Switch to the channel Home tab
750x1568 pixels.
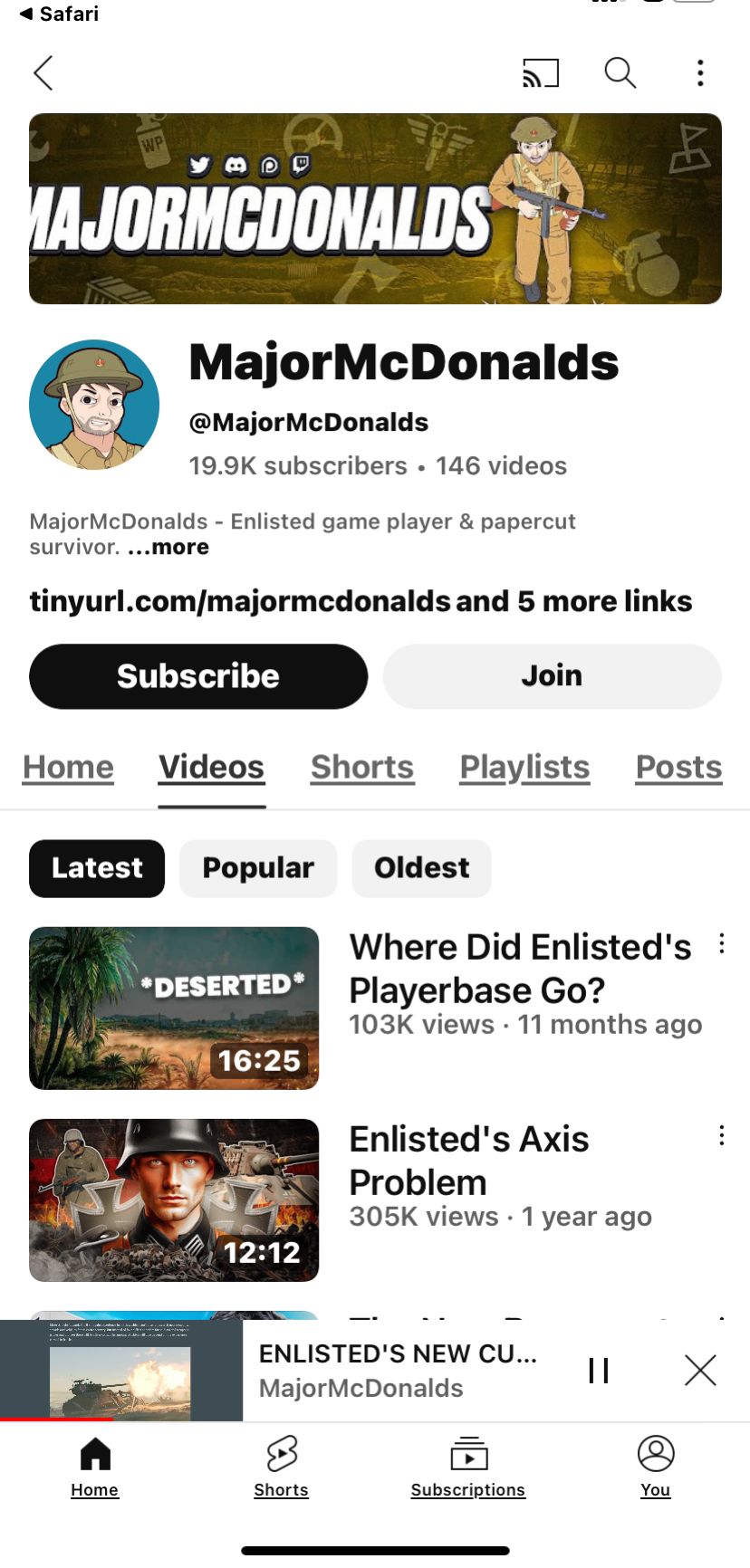point(68,768)
